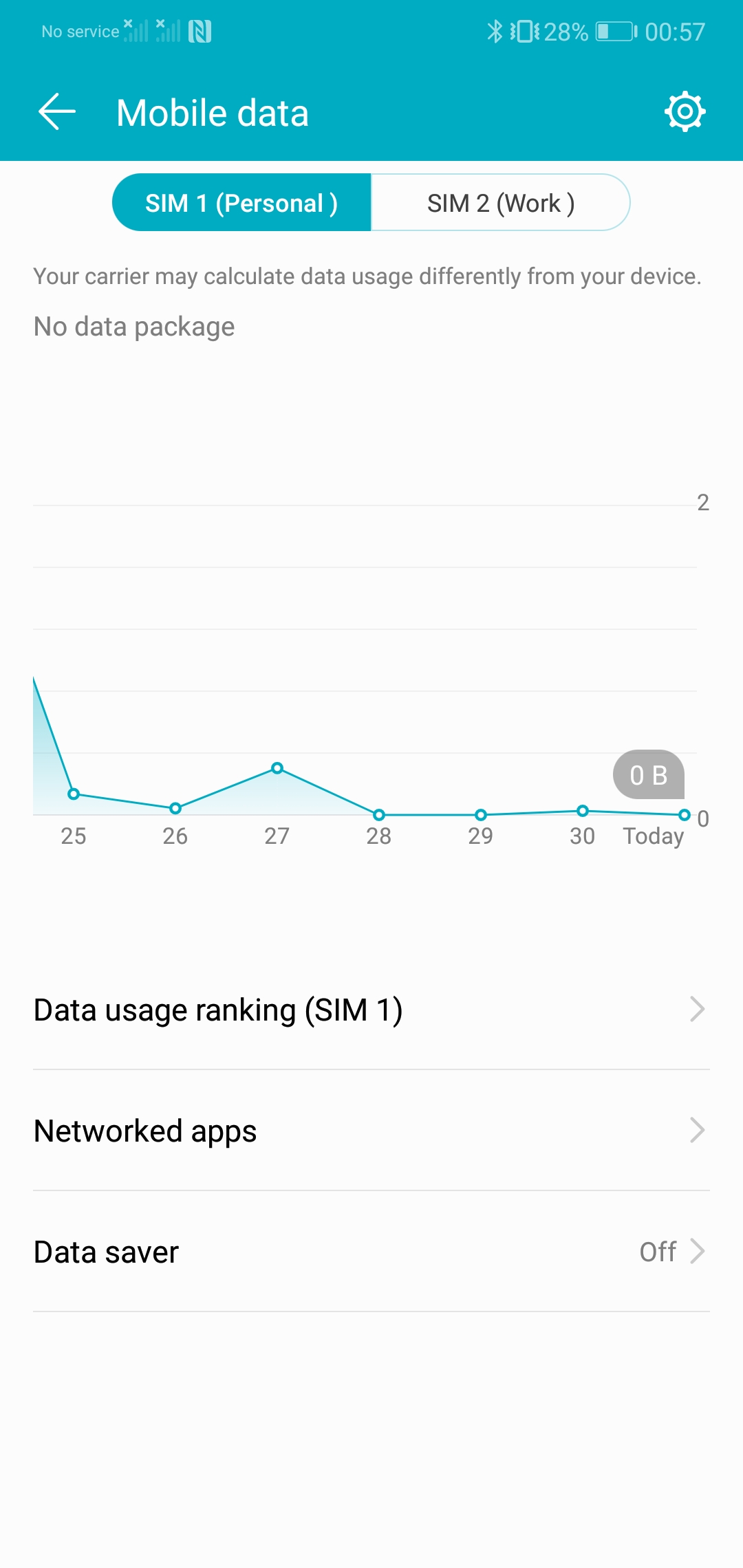Switch to SIM 2 (Work) tab
This screenshot has height=1568, width=743.
coord(501,203)
